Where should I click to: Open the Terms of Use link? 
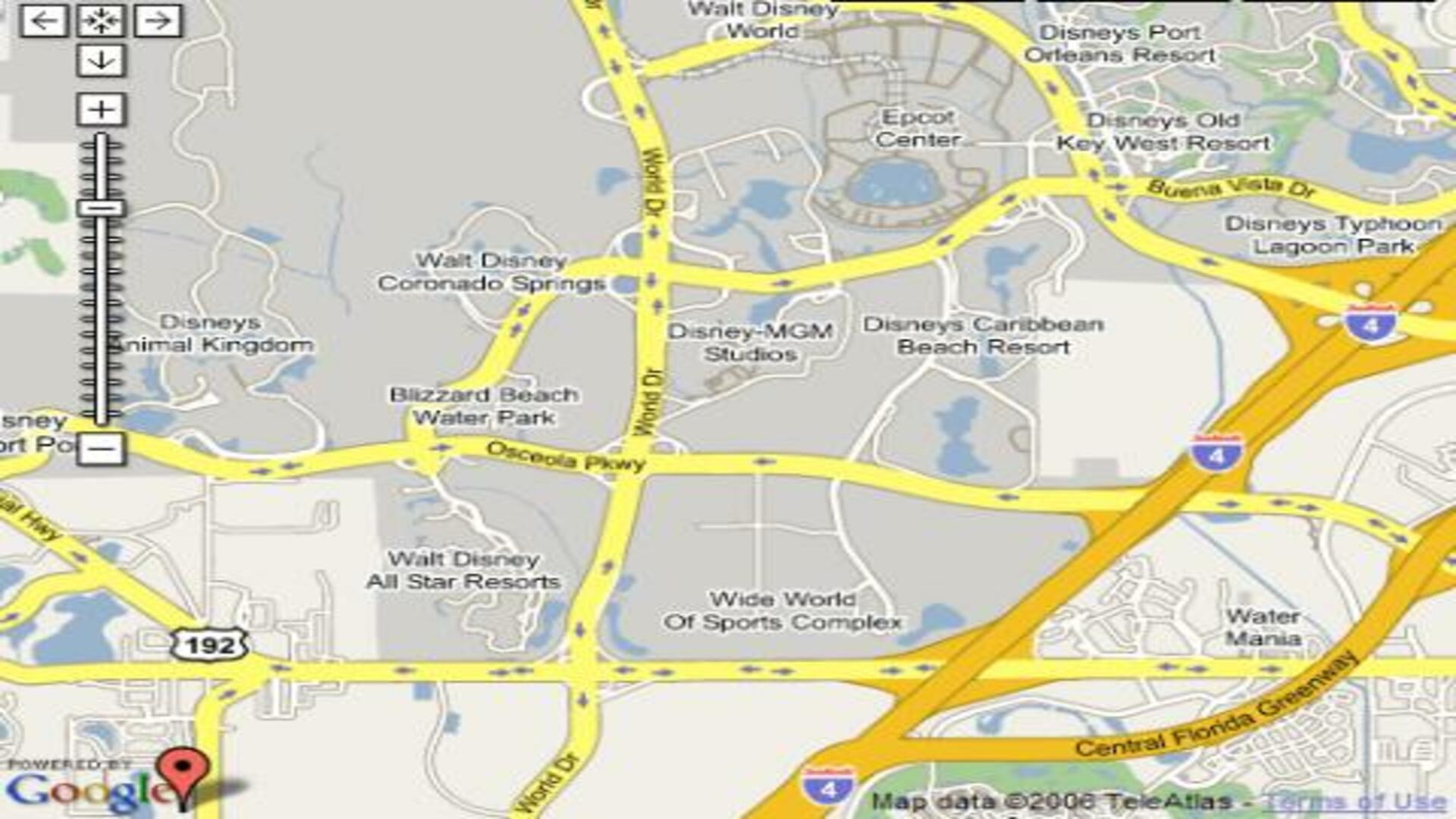(1354, 802)
